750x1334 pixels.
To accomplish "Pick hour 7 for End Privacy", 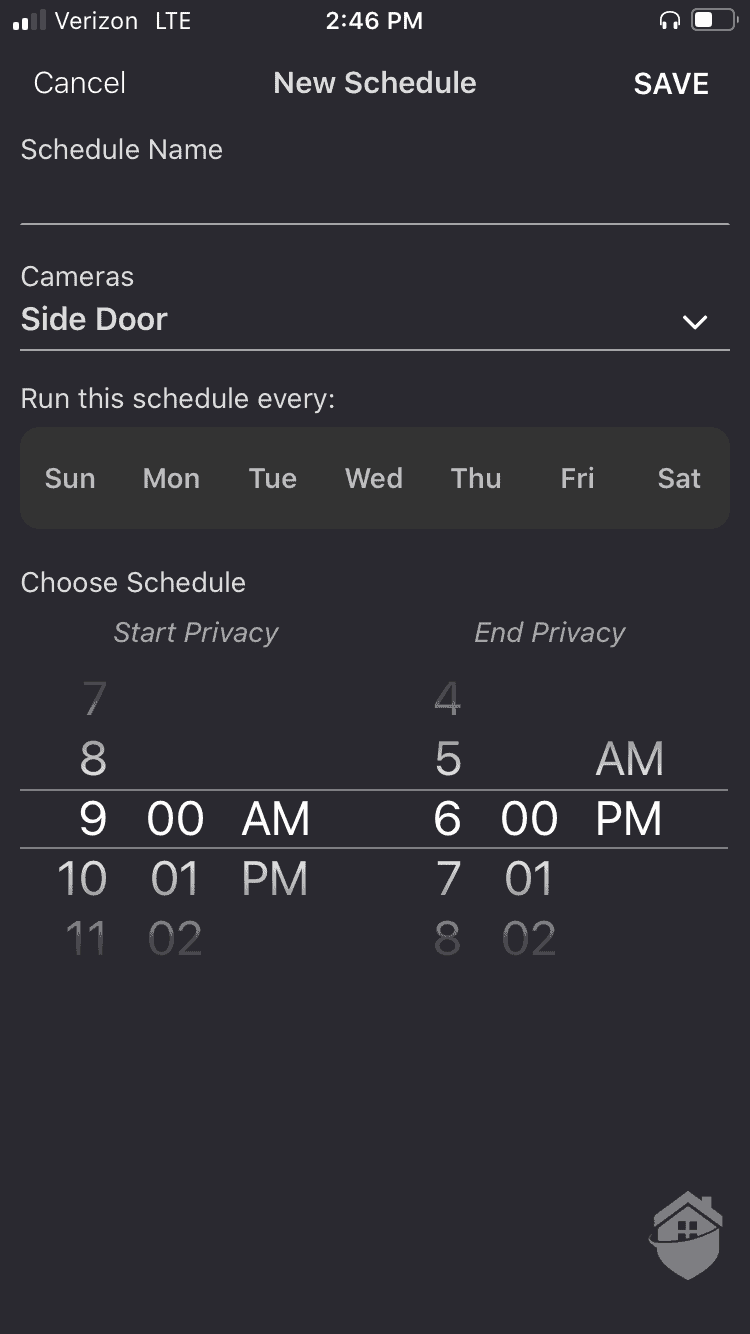I will point(448,879).
